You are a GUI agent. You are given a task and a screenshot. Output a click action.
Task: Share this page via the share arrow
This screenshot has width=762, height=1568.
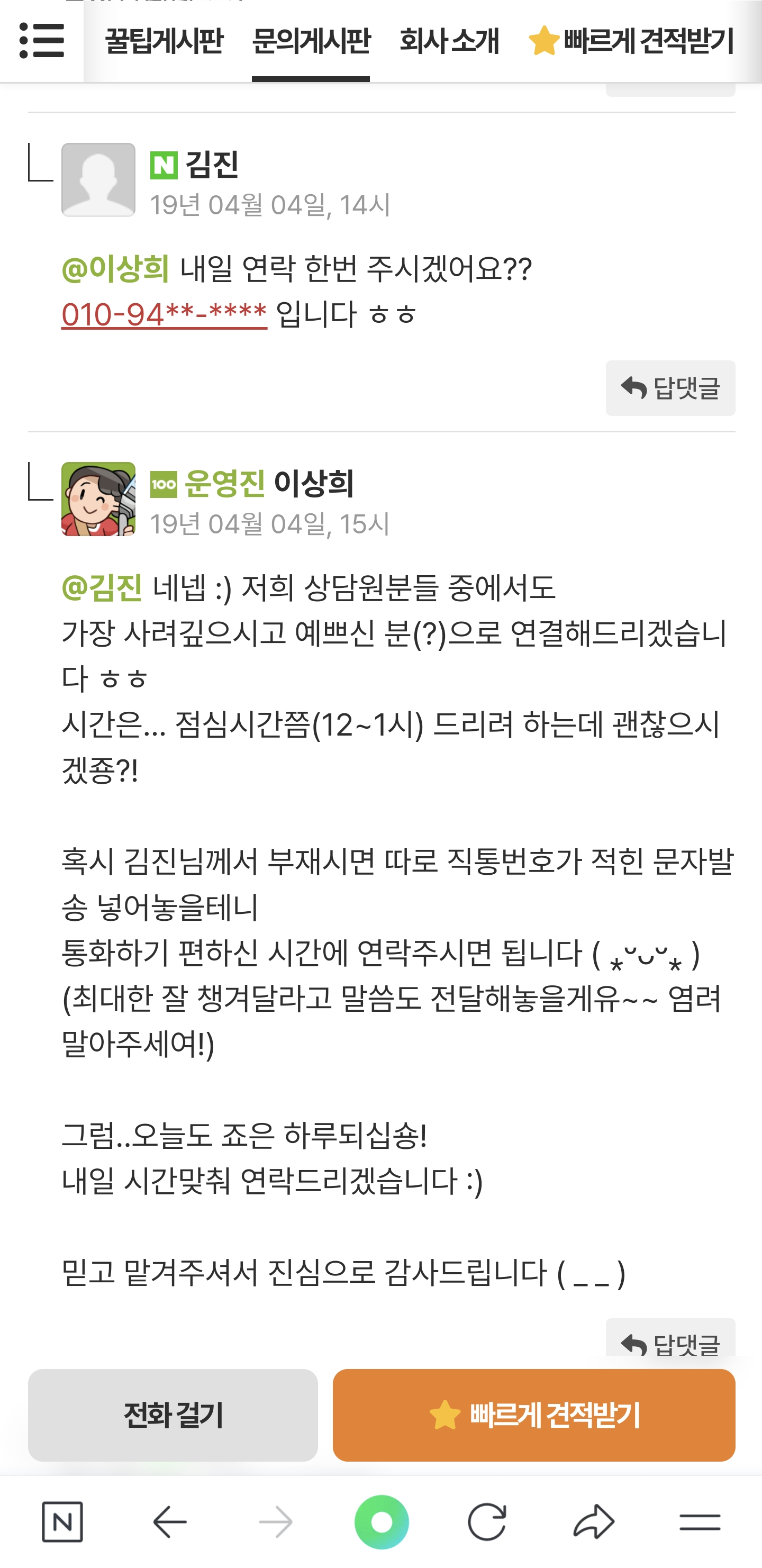593,1522
